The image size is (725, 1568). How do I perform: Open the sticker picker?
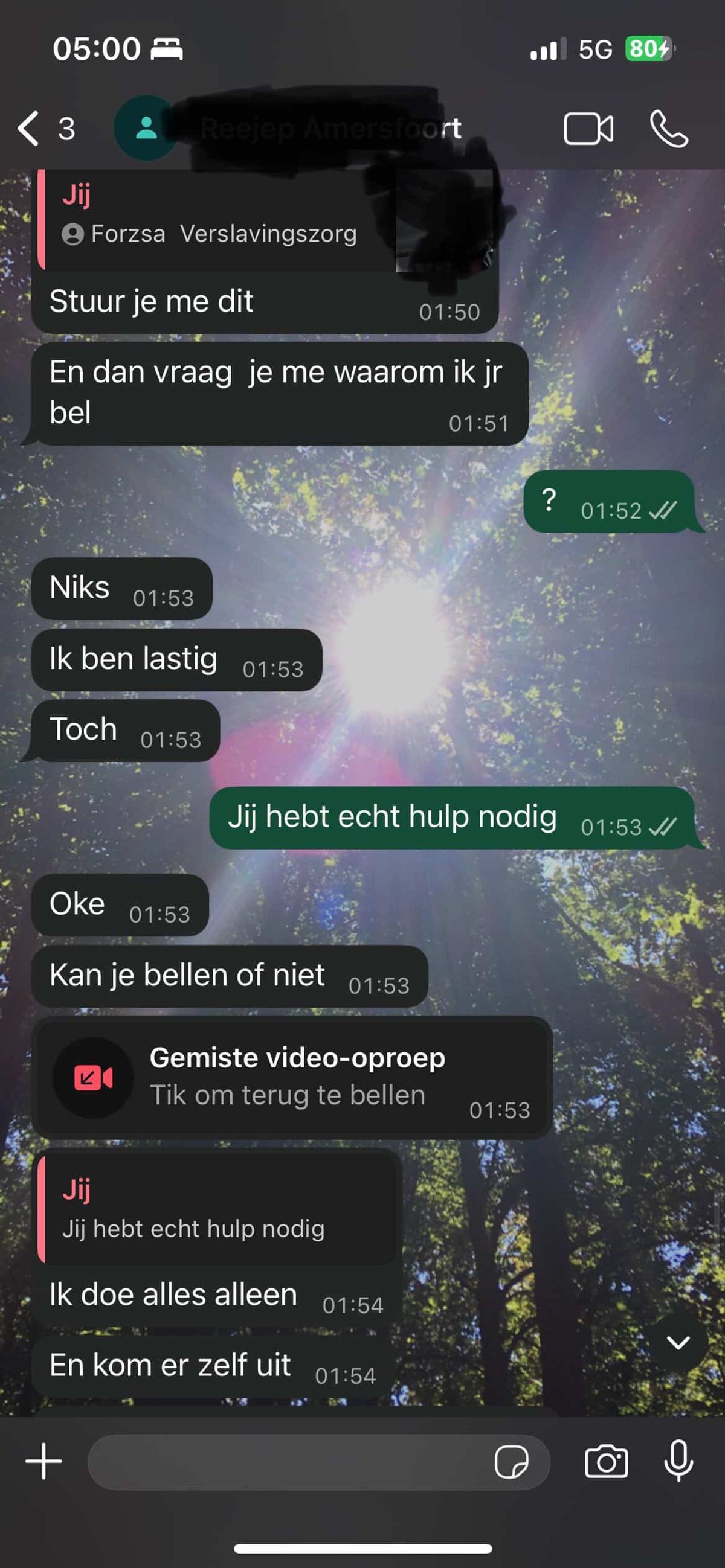511,1462
